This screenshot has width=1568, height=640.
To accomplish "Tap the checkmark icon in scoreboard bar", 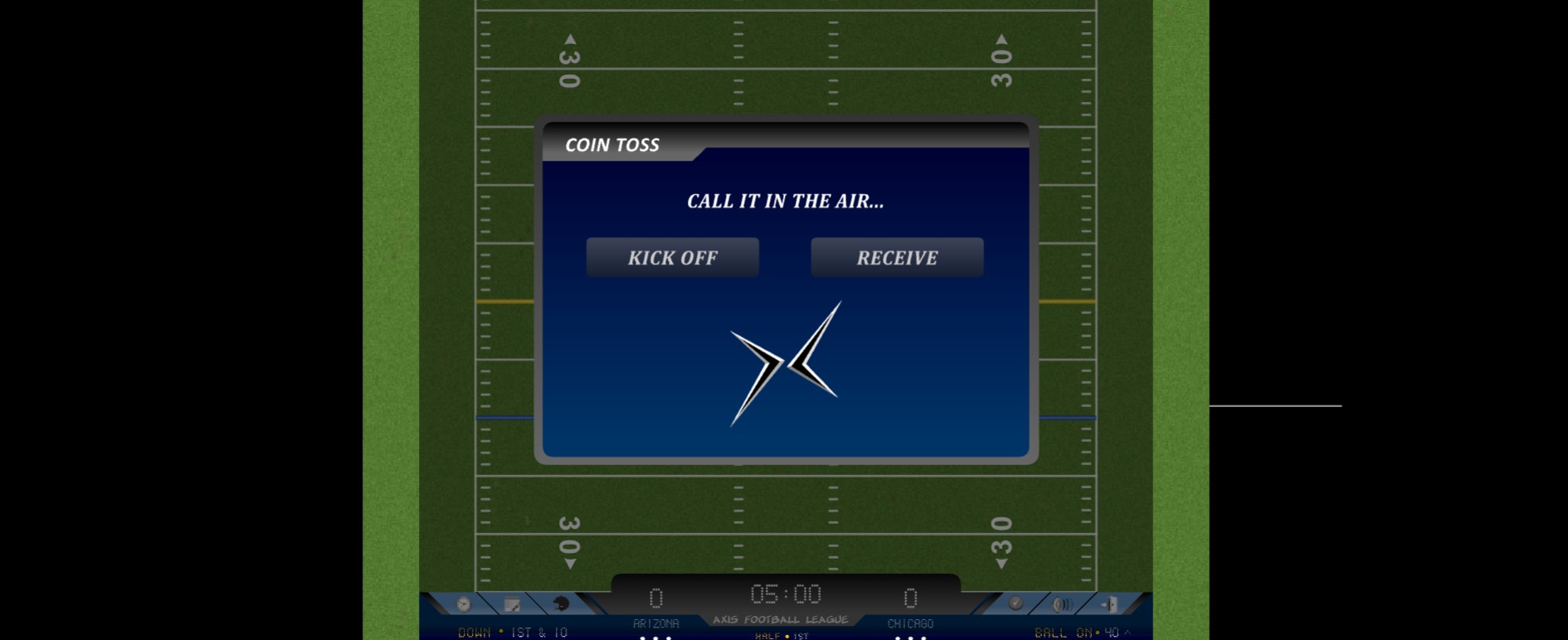I will click(1015, 604).
